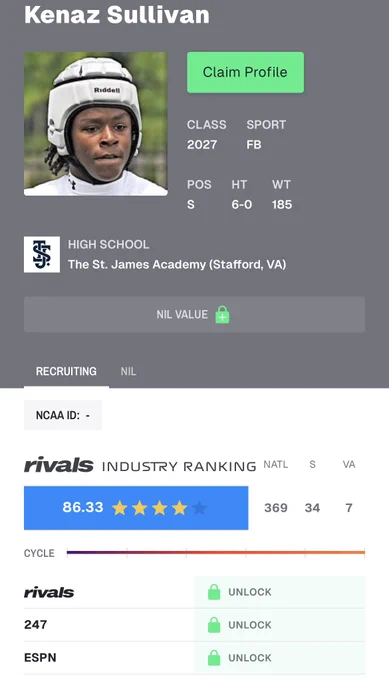Select the Recruiting tab
389x680 pixels.
click(x=66, y=371)
